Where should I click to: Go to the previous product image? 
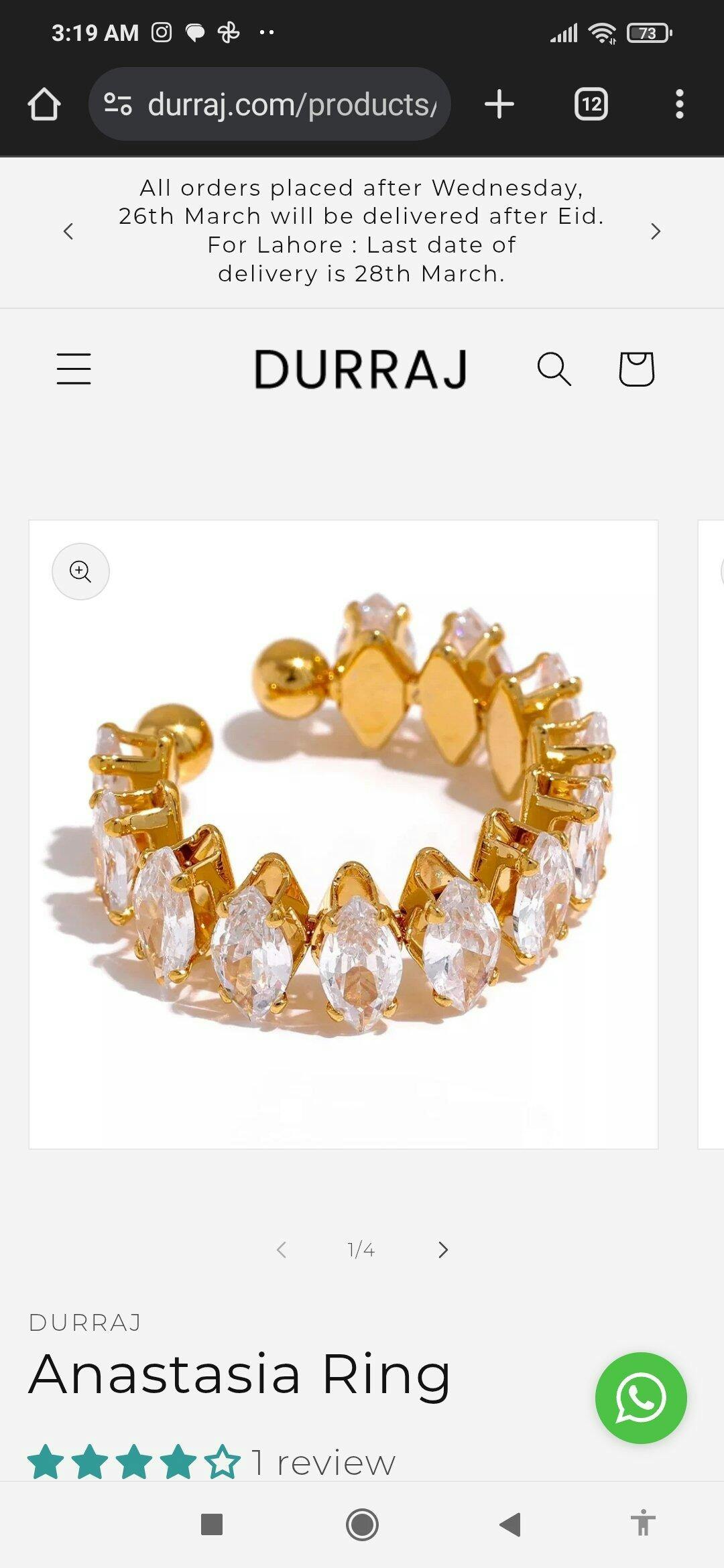[x=282, y=1250]
